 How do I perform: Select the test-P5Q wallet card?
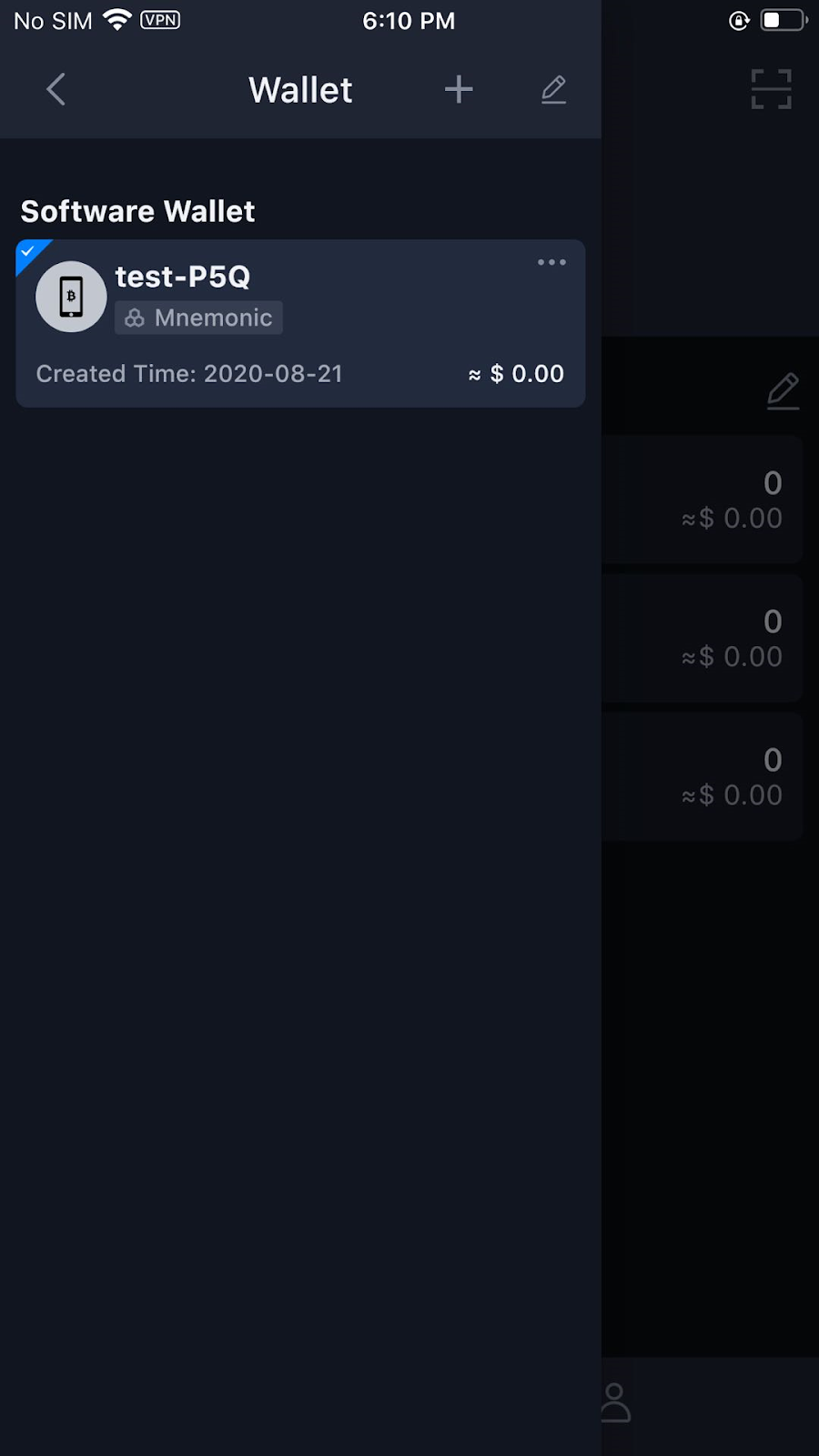click(300, 323)
